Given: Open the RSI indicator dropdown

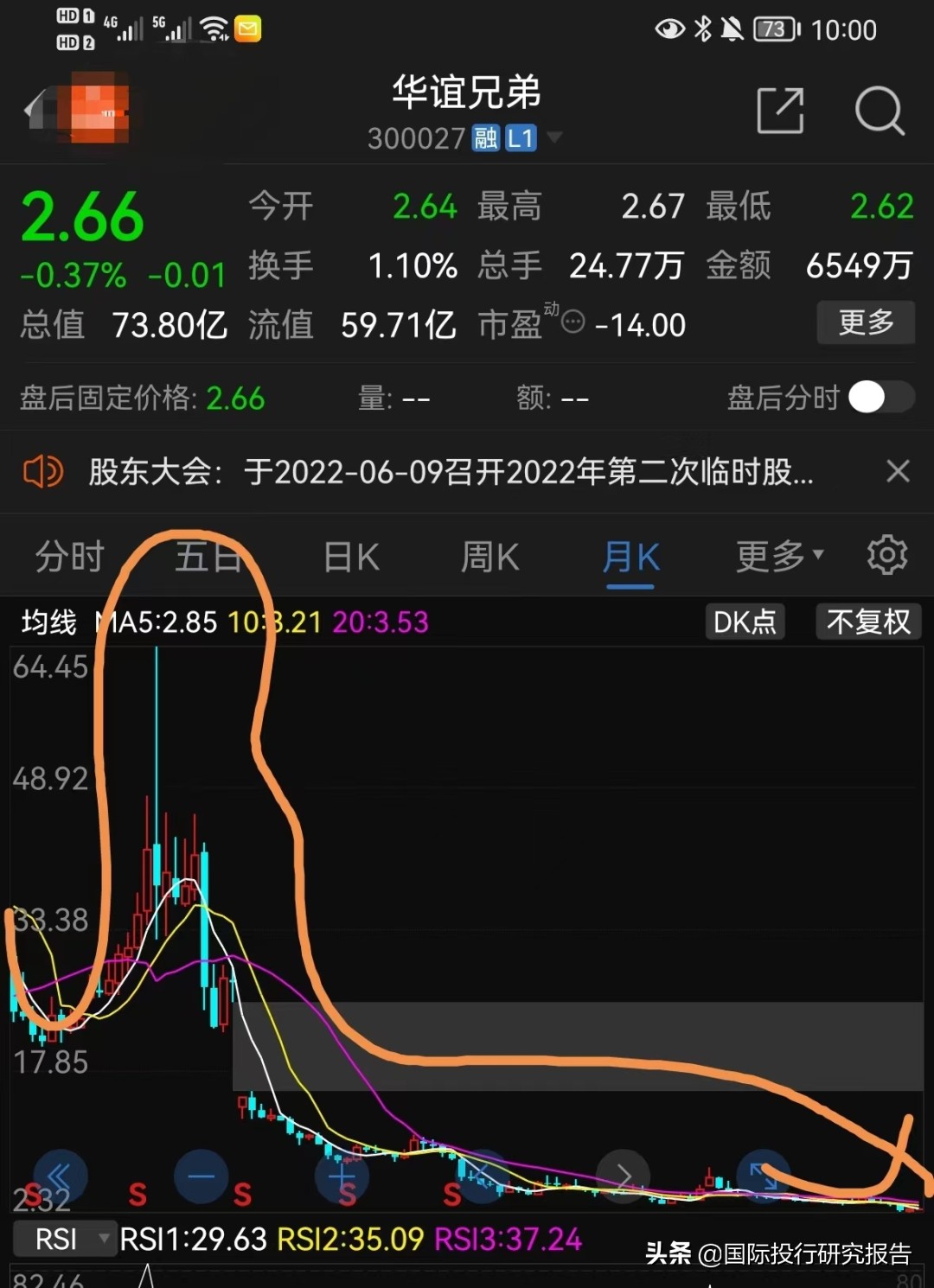Looking at the screenshot, I should click(66, 1239).
